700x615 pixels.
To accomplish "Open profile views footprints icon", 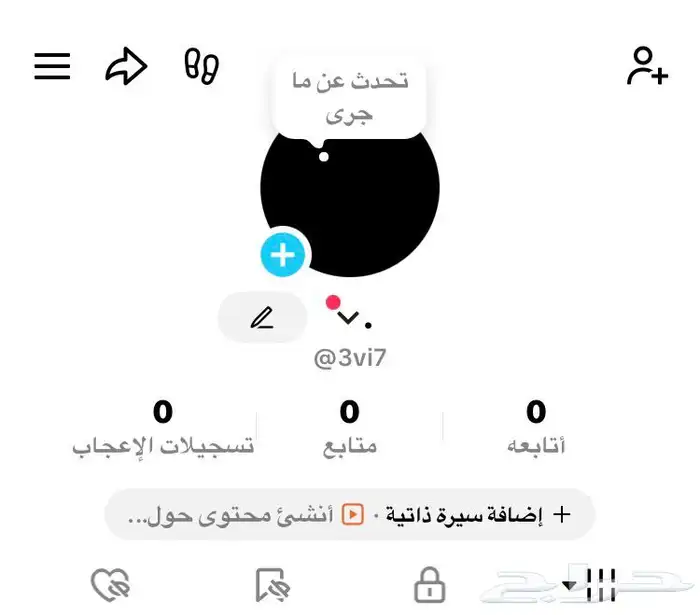I will pyautogui.click(x=201, y=66).
